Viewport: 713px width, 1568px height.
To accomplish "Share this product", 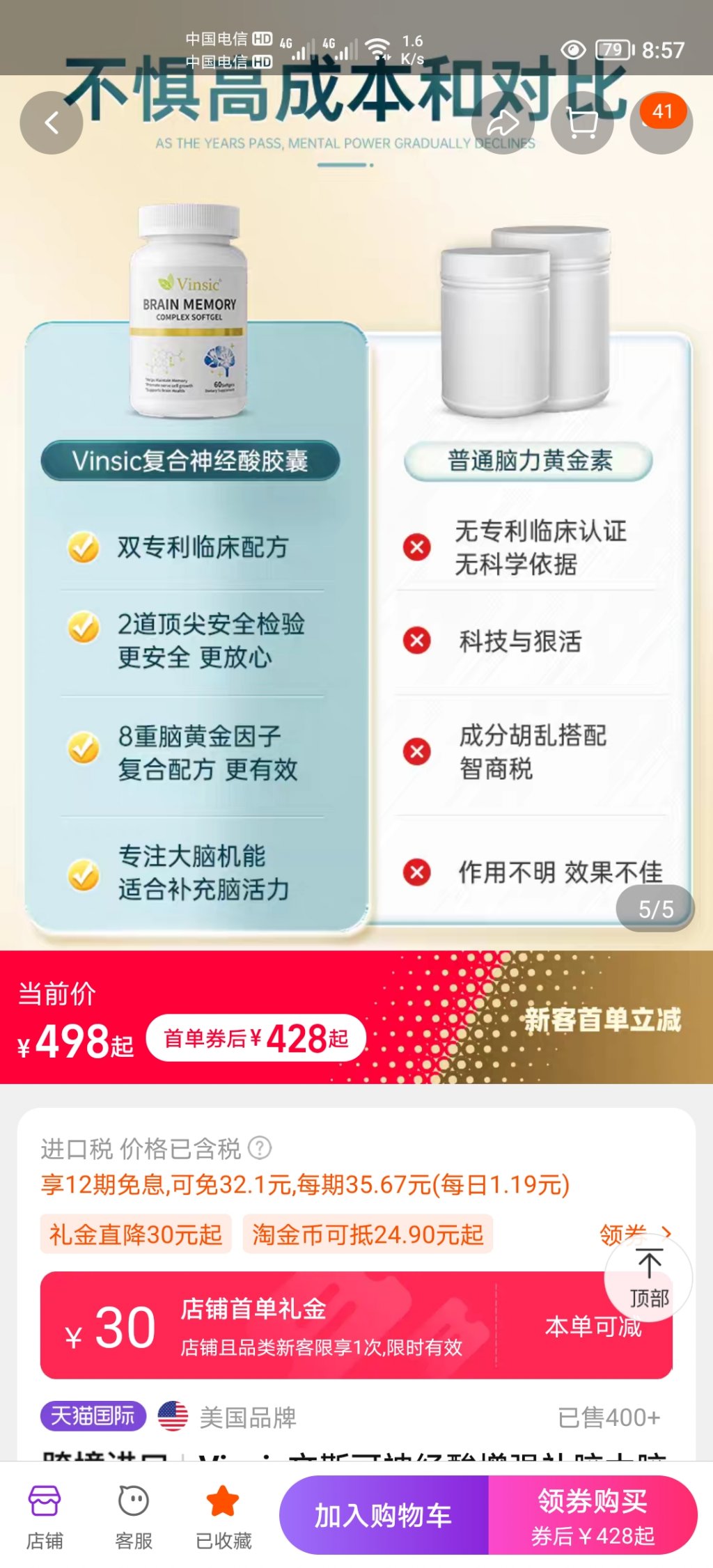I will click(x=503, y=123).
